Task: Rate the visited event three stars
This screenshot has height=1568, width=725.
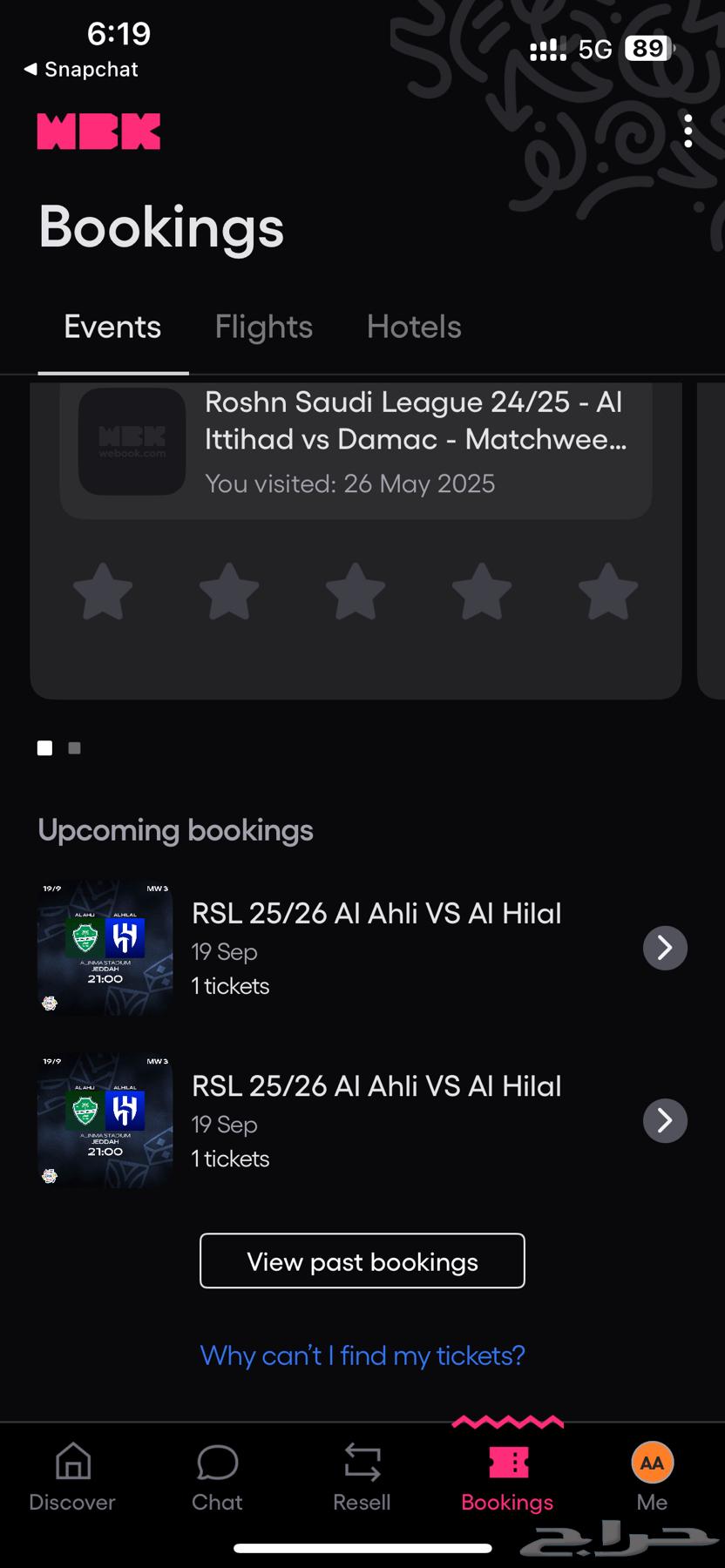Action: (x=356, y=592)
